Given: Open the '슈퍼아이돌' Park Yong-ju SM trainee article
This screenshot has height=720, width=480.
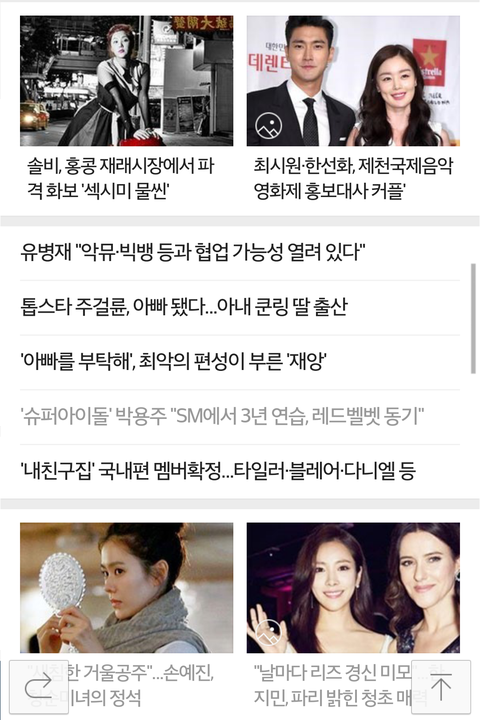Looking at the screenshot, I should pos(222,416).
